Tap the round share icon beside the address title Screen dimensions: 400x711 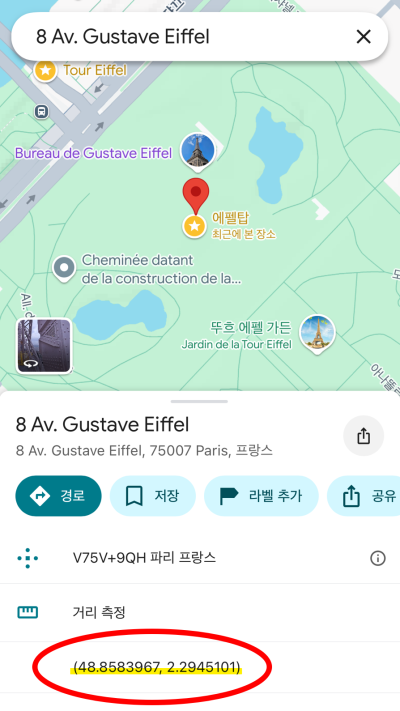[363, 436]
